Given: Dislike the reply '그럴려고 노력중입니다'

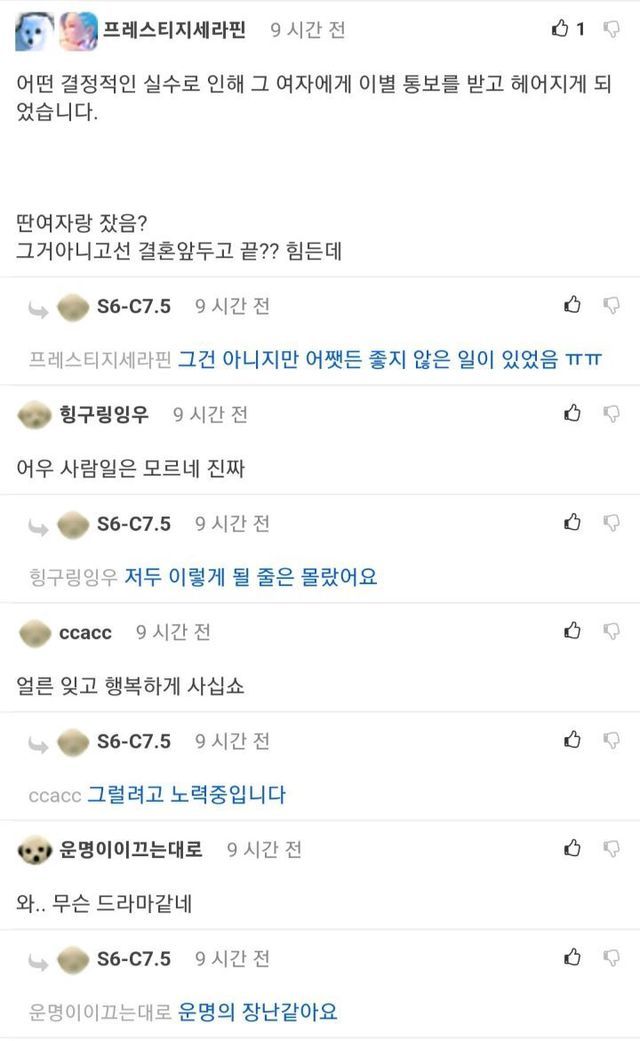Looking at the screenshot, I should point(611,740).
